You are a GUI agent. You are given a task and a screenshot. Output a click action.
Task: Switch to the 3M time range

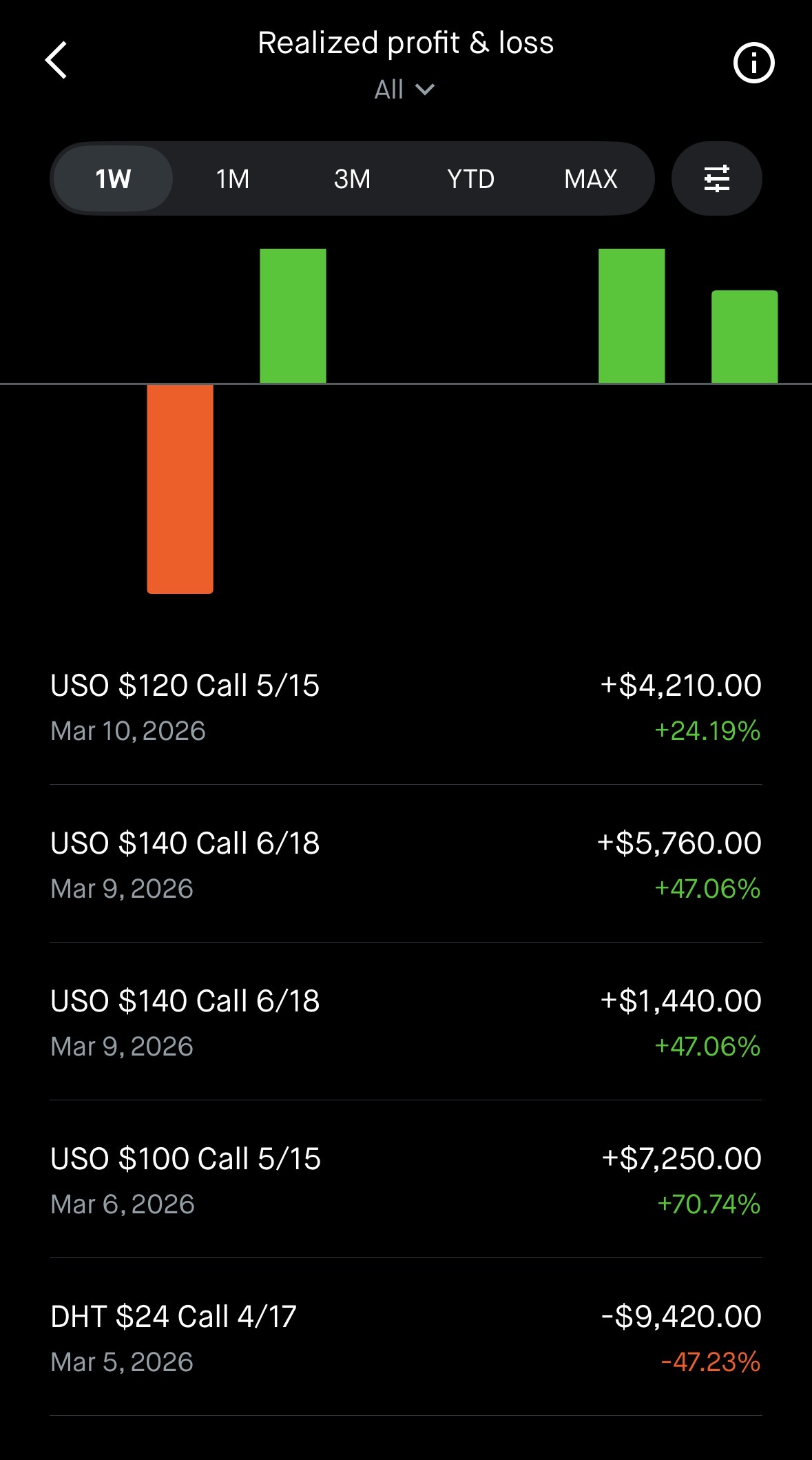(x=352, y=179)
